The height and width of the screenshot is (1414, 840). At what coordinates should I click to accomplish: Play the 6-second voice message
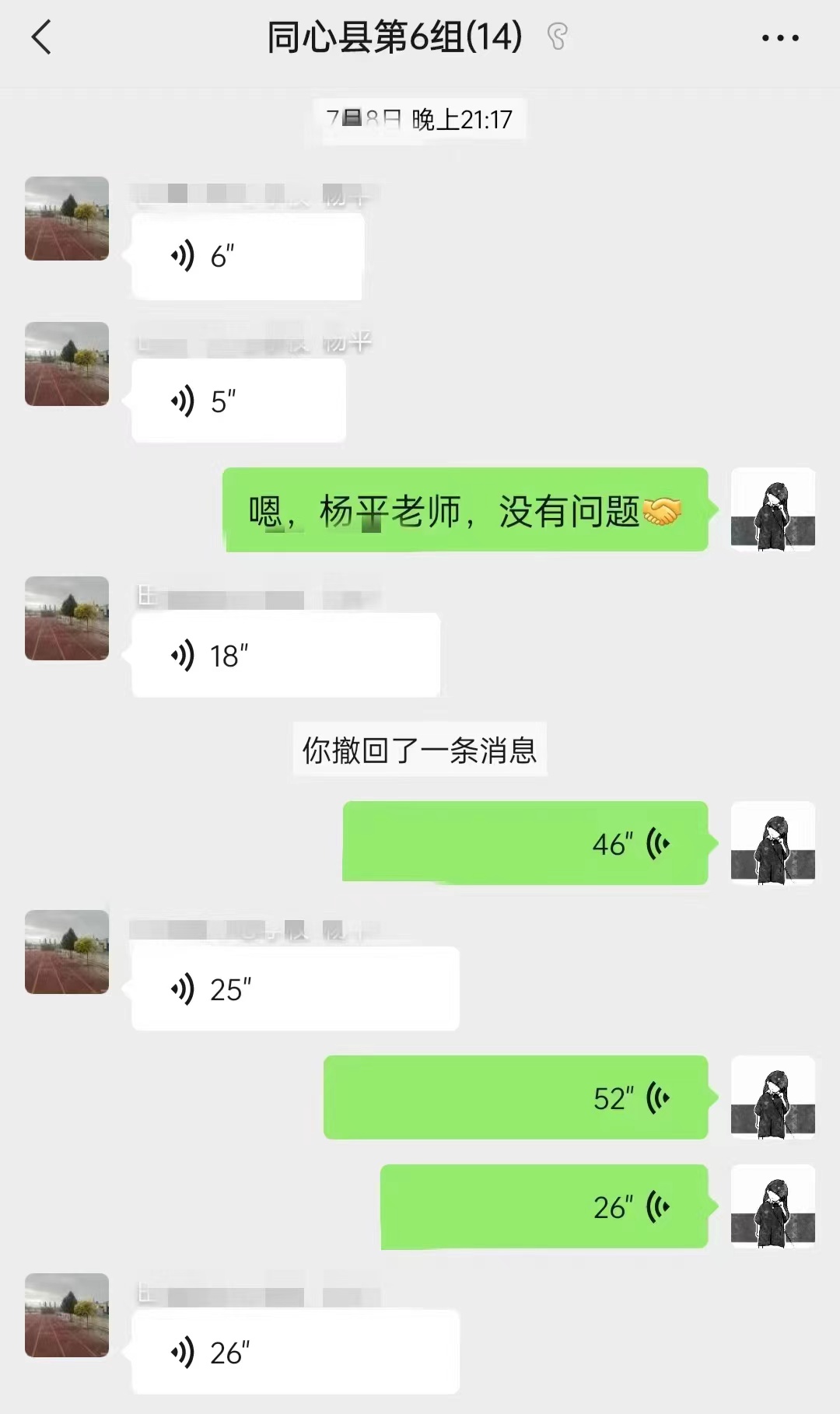[x=247, y=257]
